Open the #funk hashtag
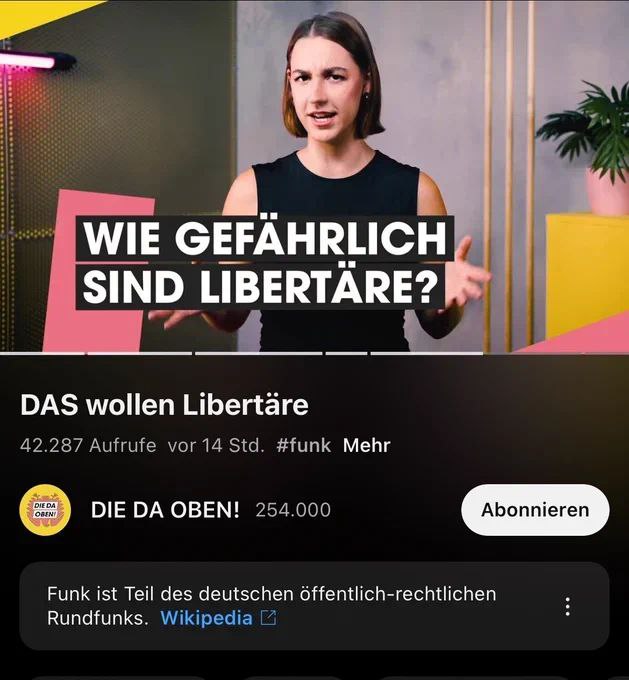Image resolution: width=629 pixels, height=680 pixels. tap(303, 445)
